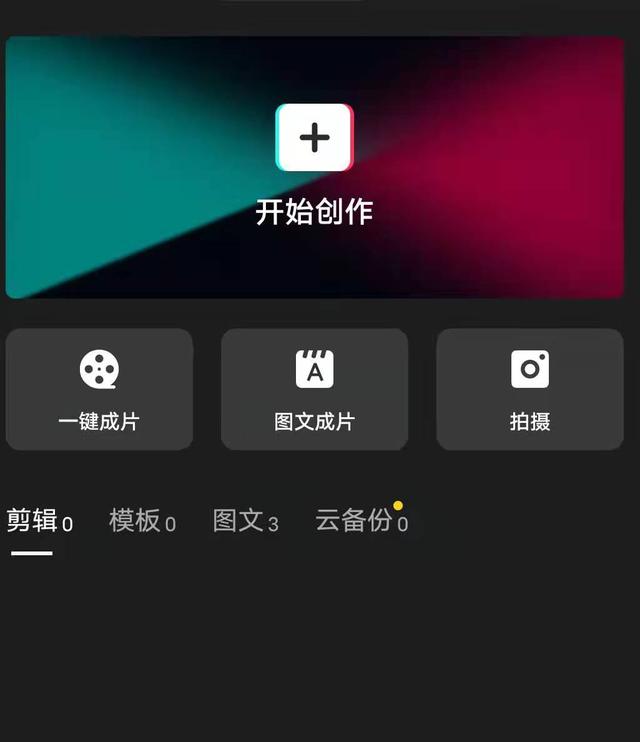Image resolution: width=640 pixels, height=742 pixels.
Task: Open the 一键成片 tool
Action: (x=99, y=389)
